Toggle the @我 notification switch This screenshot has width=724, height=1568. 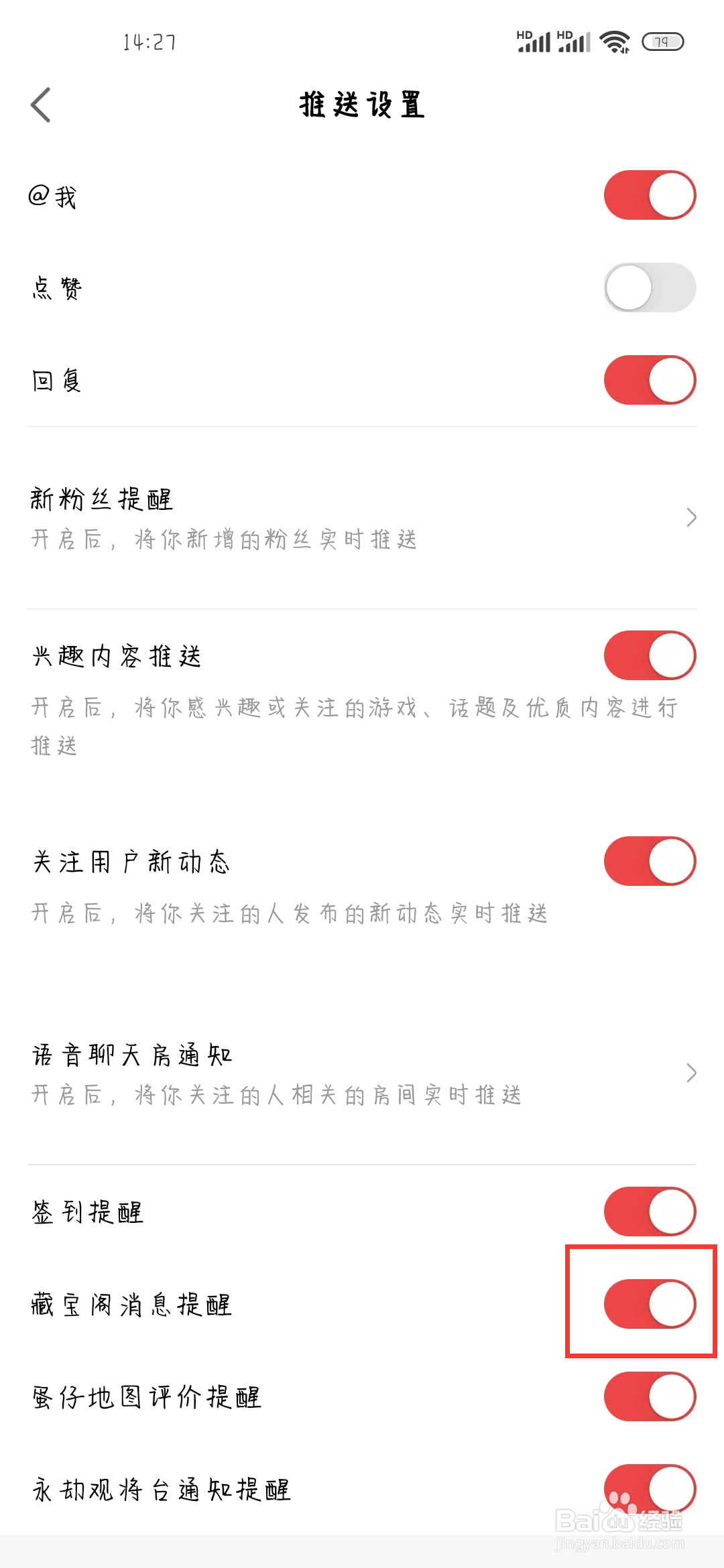point(649,194)
